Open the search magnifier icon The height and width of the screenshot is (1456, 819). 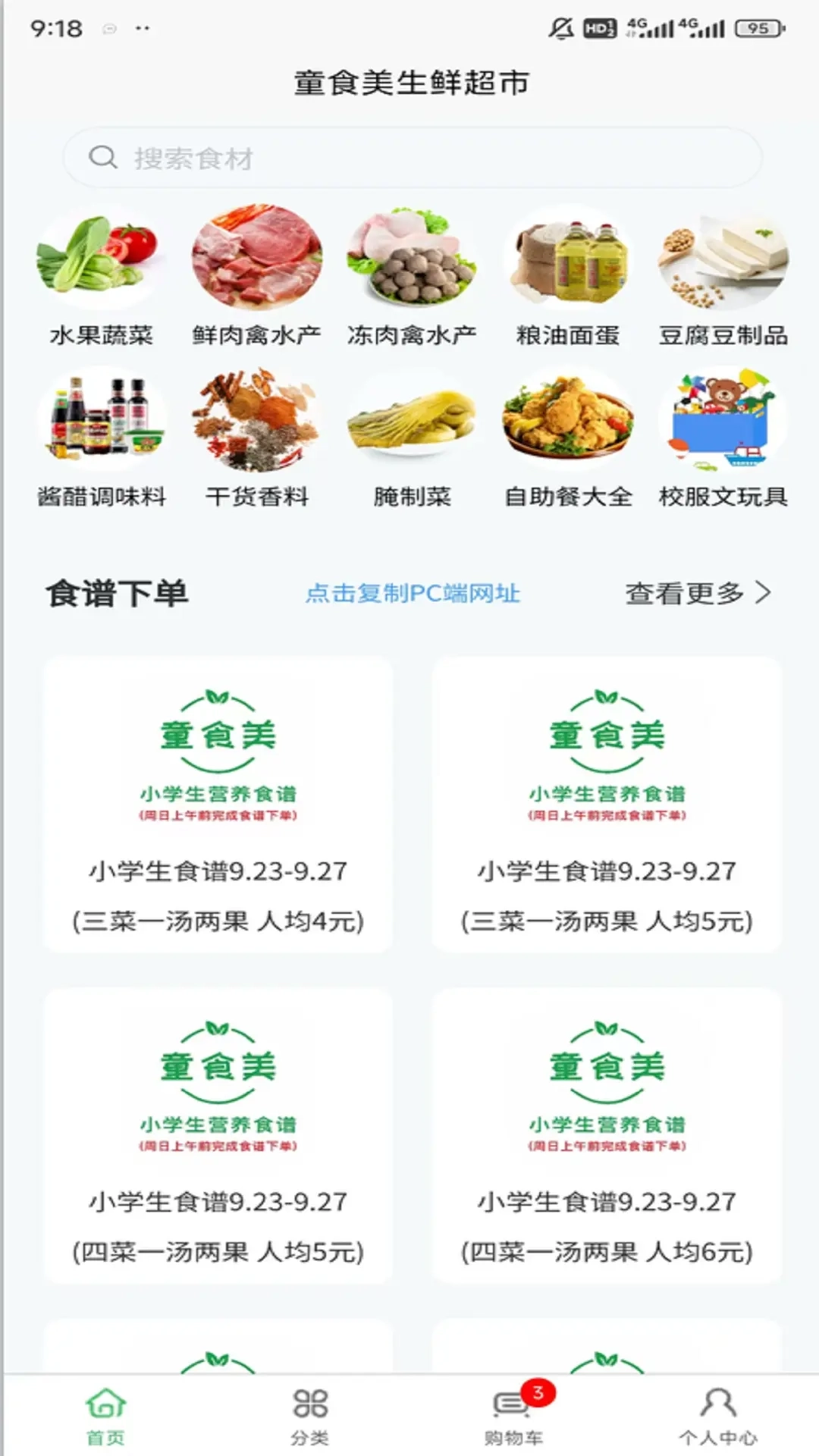coord(102,158)
